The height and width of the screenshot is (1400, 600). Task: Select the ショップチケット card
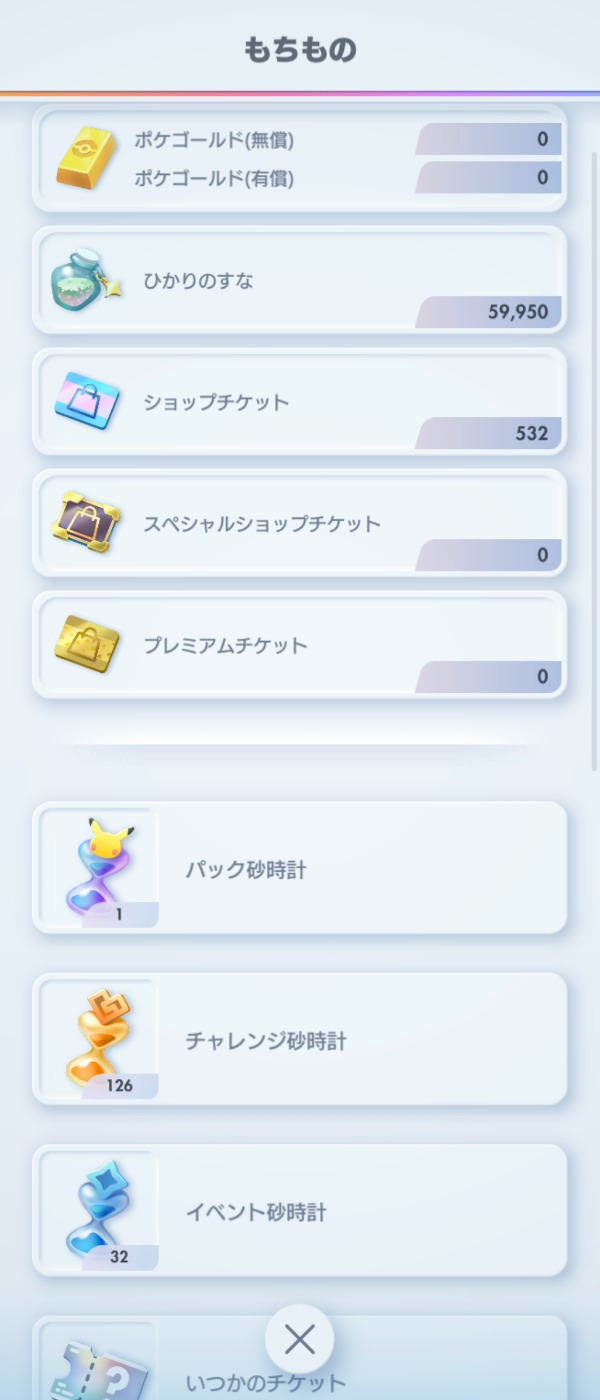coord(299,402)
